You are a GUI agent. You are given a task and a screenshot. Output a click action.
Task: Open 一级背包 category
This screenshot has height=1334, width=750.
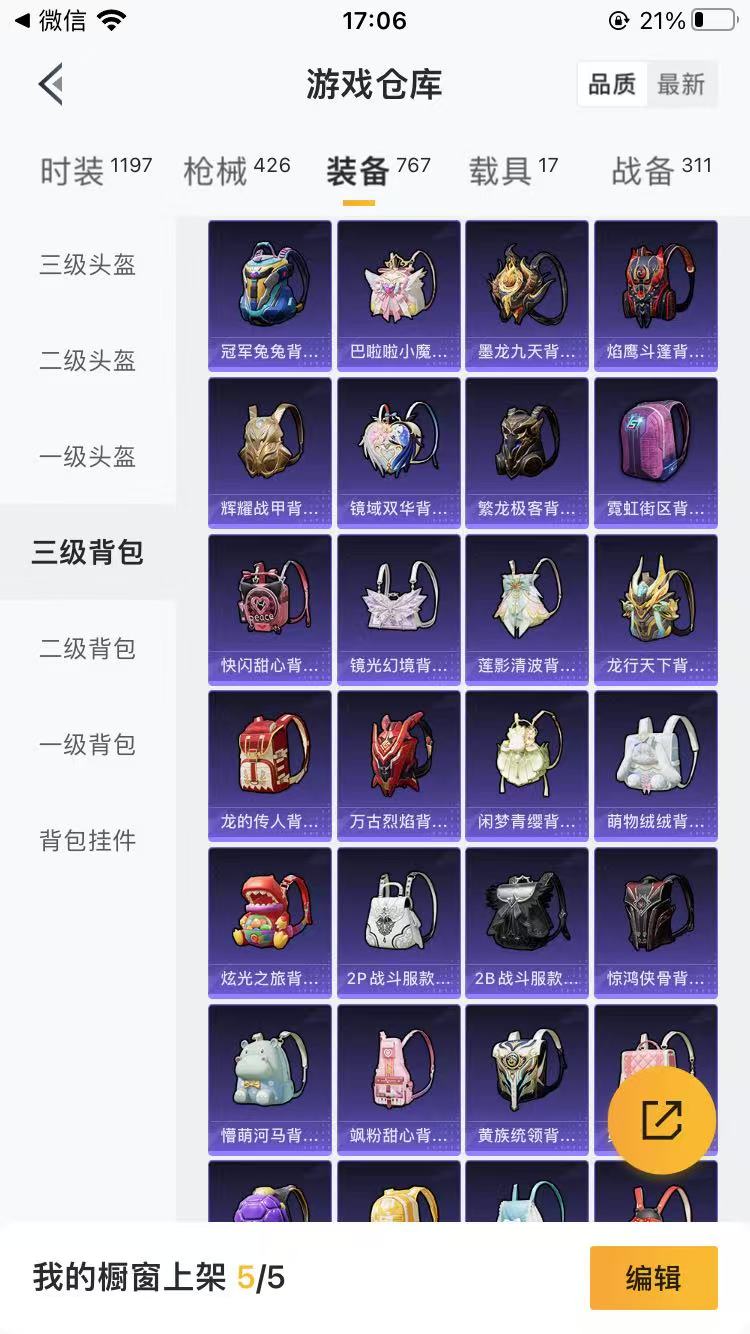(x=88, y=745)
